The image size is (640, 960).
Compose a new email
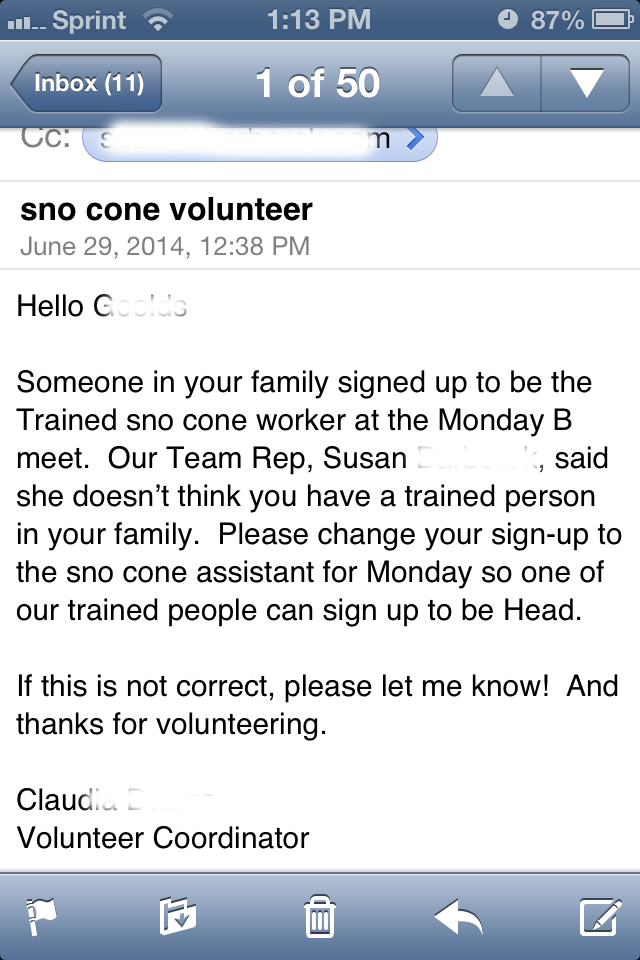click(600, 915)
